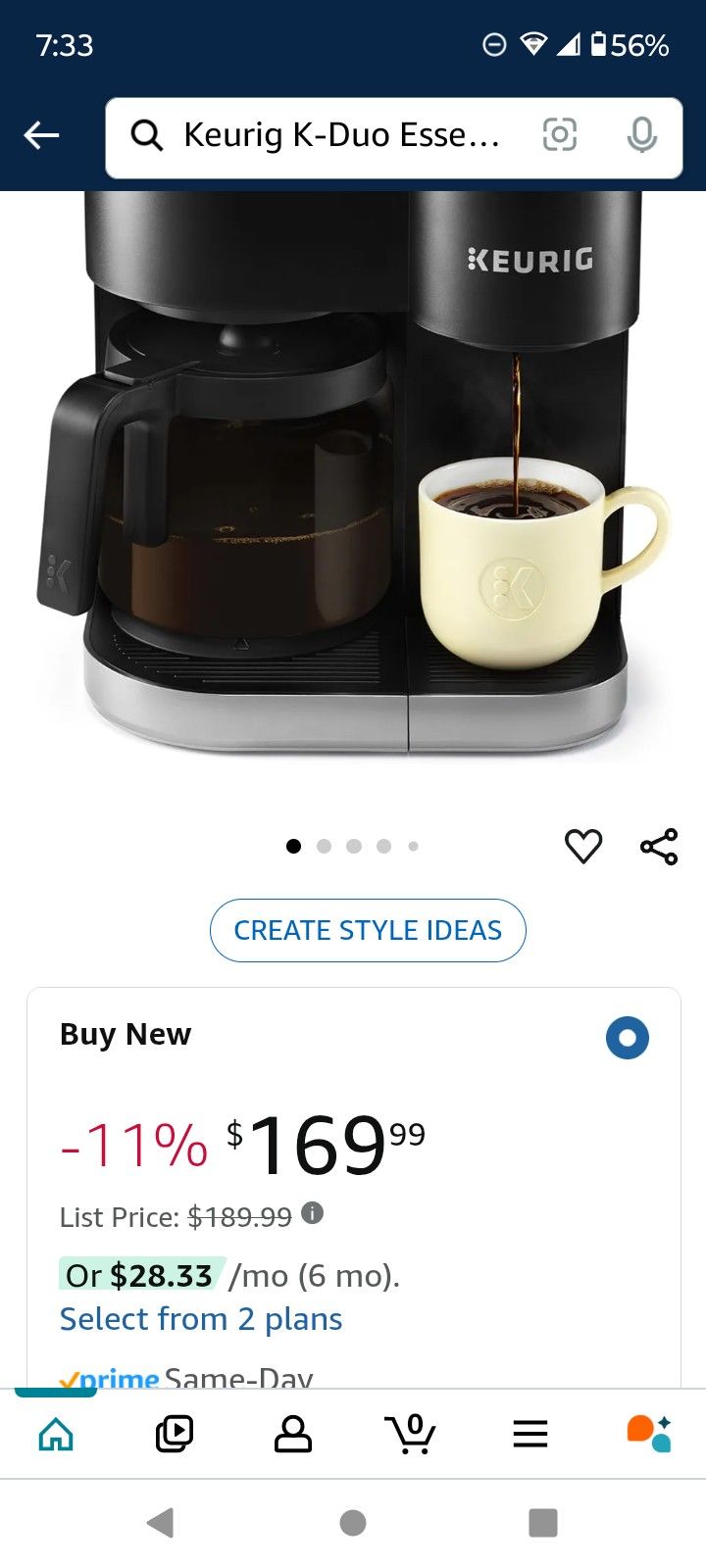Go back using the arrow beside search
Viewport: 706px width, 1568px height.
pyautogui.click(x=41, y=135)
